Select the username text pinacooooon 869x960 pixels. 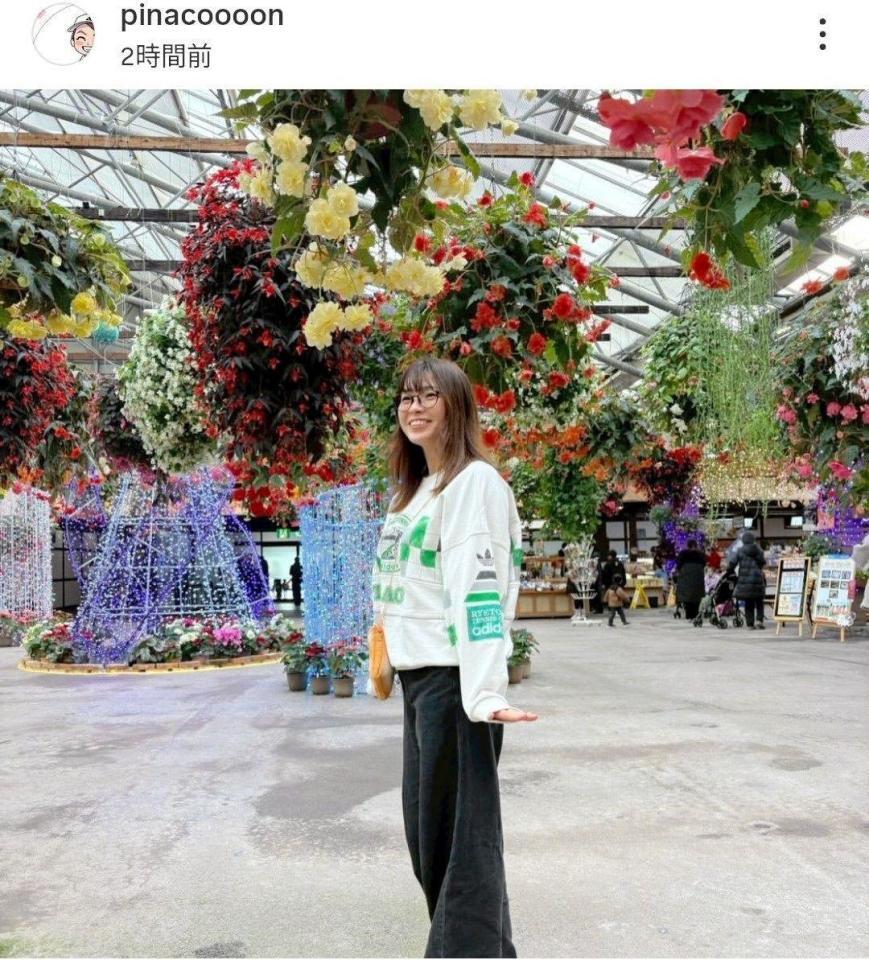[x=200, y=15]
